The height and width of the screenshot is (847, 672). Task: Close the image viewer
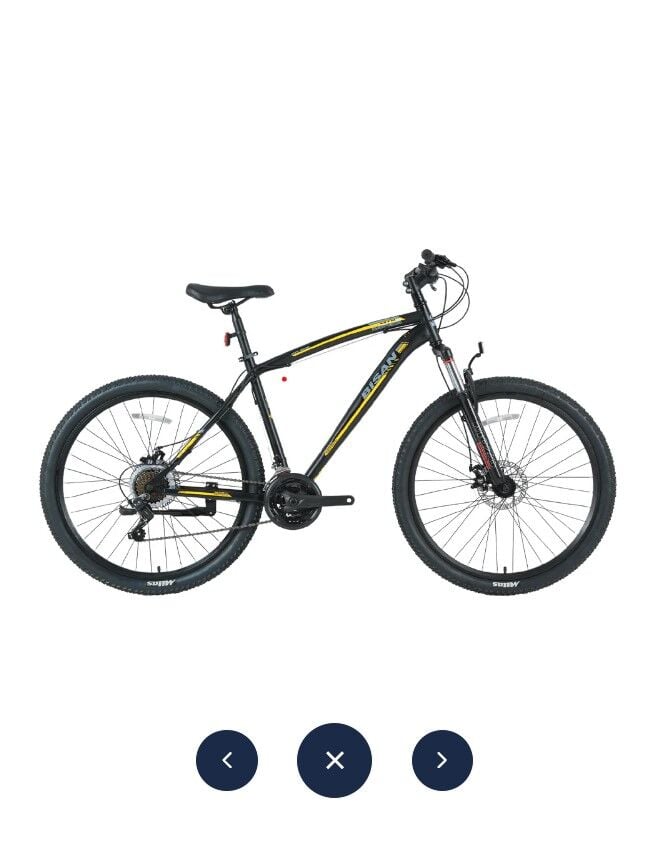[x=334, y=760]
